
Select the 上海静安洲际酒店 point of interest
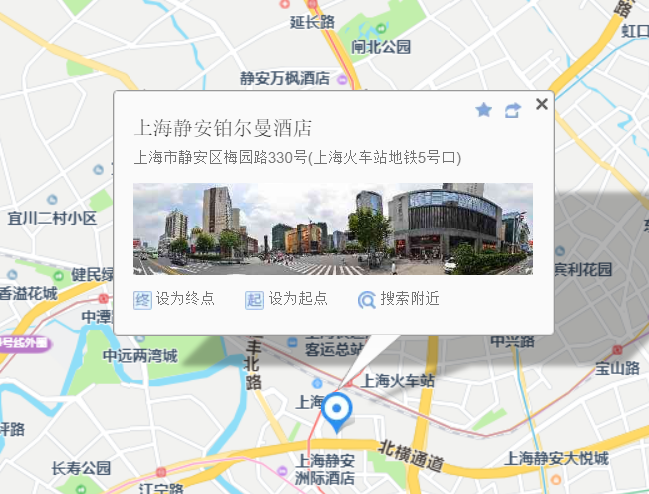[x=325, y=469]
